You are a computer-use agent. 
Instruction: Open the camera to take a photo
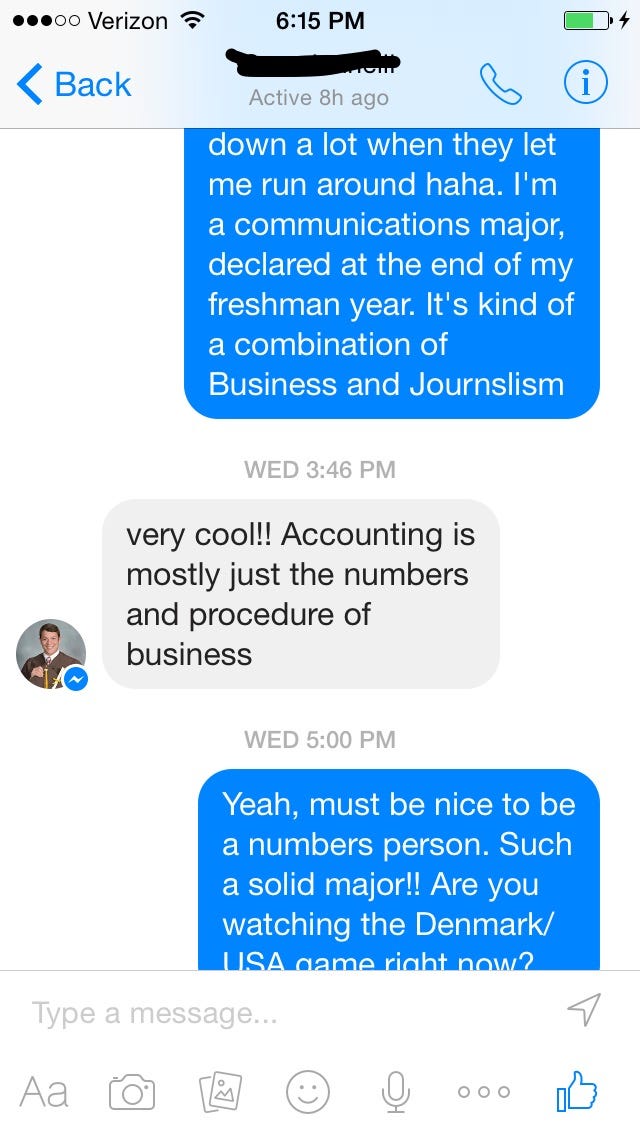[x=131, y=1091]
